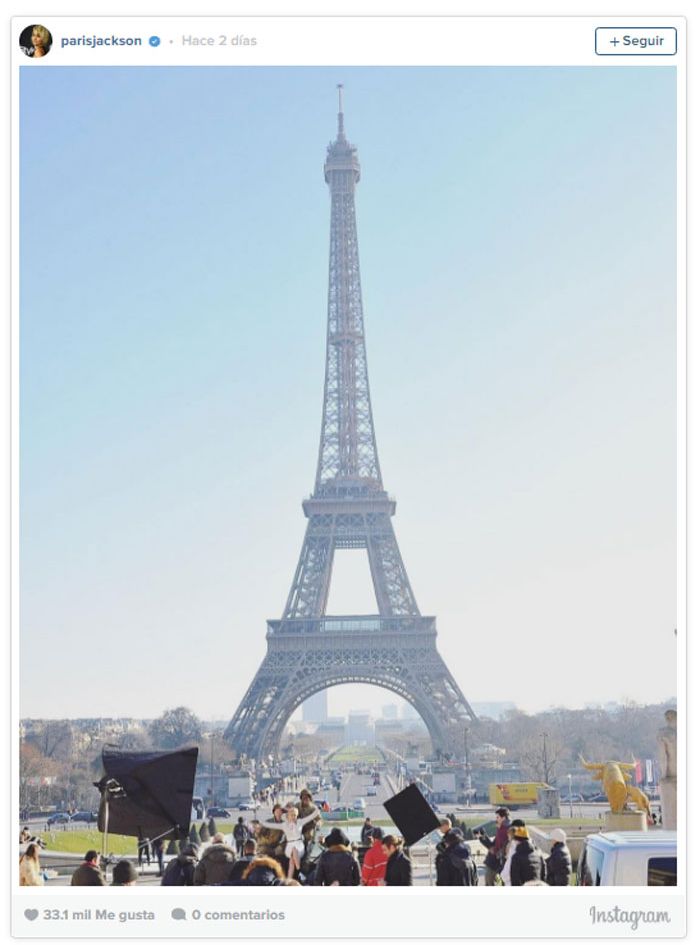Open the comments bubble icon
Viewport: 700px width, 945px height.
point(179,914)
